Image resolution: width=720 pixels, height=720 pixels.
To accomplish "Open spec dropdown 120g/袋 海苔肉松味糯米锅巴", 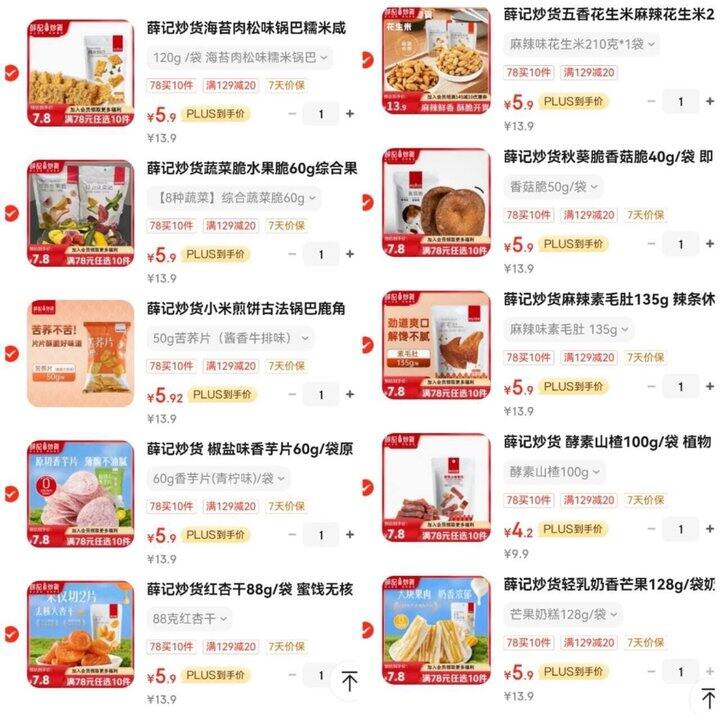I will coord(240,57).
